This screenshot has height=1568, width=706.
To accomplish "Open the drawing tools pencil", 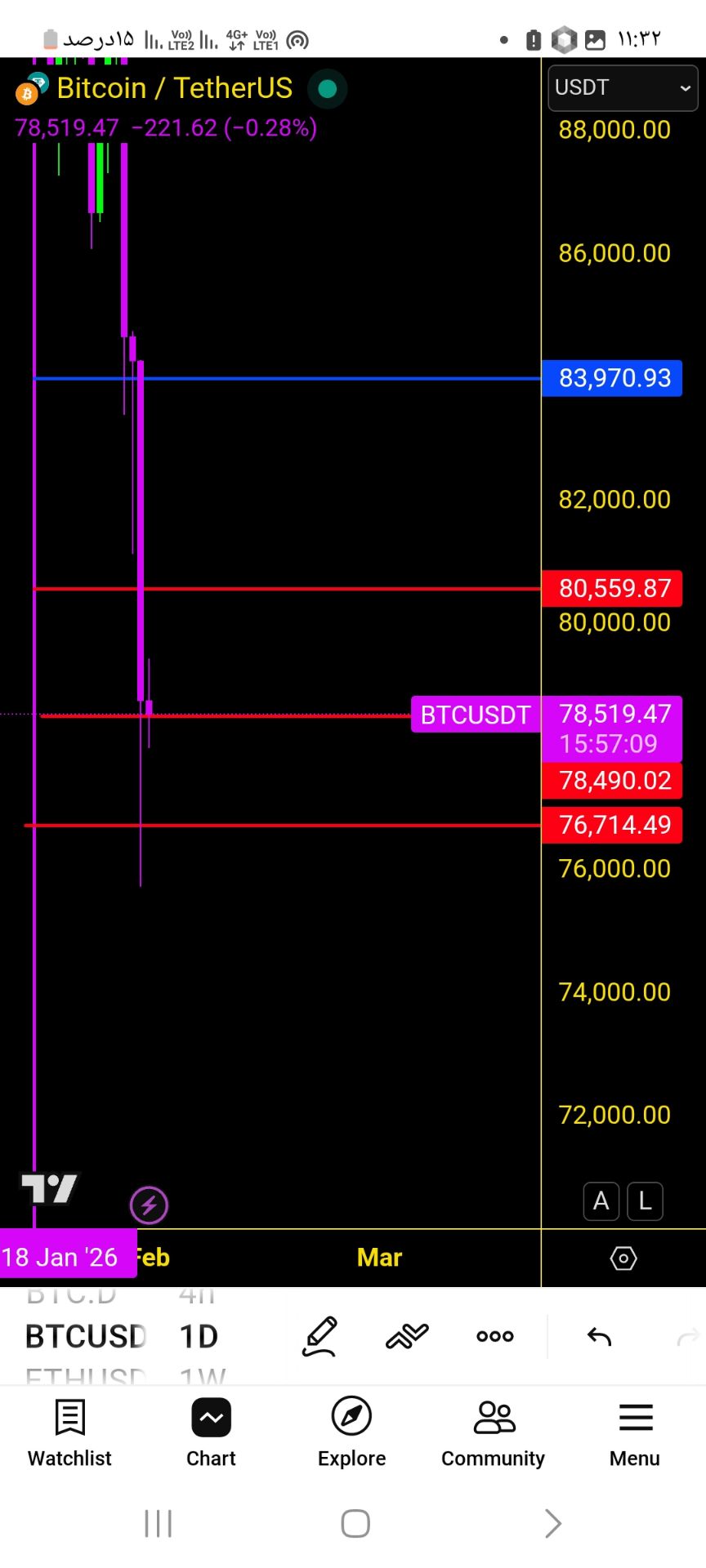I will (319, 1337).
